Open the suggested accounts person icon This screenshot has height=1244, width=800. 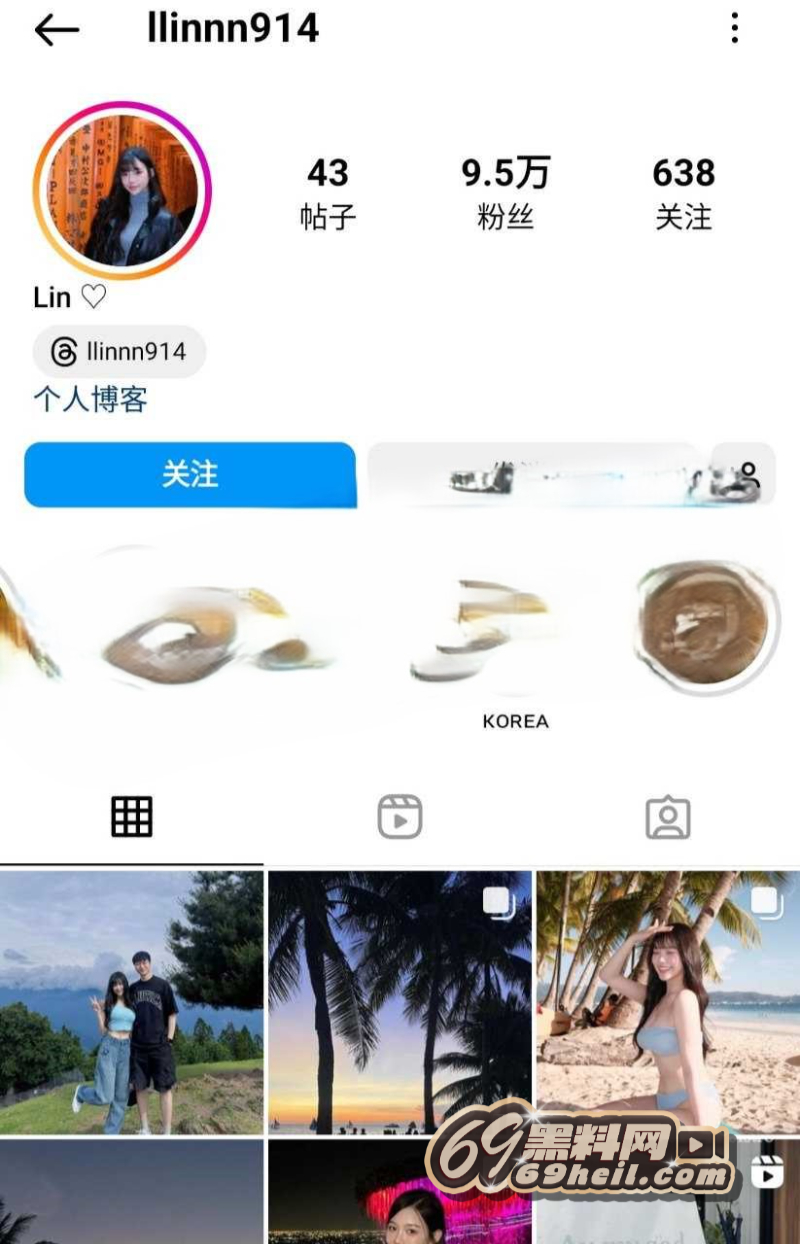coord(744,474)
